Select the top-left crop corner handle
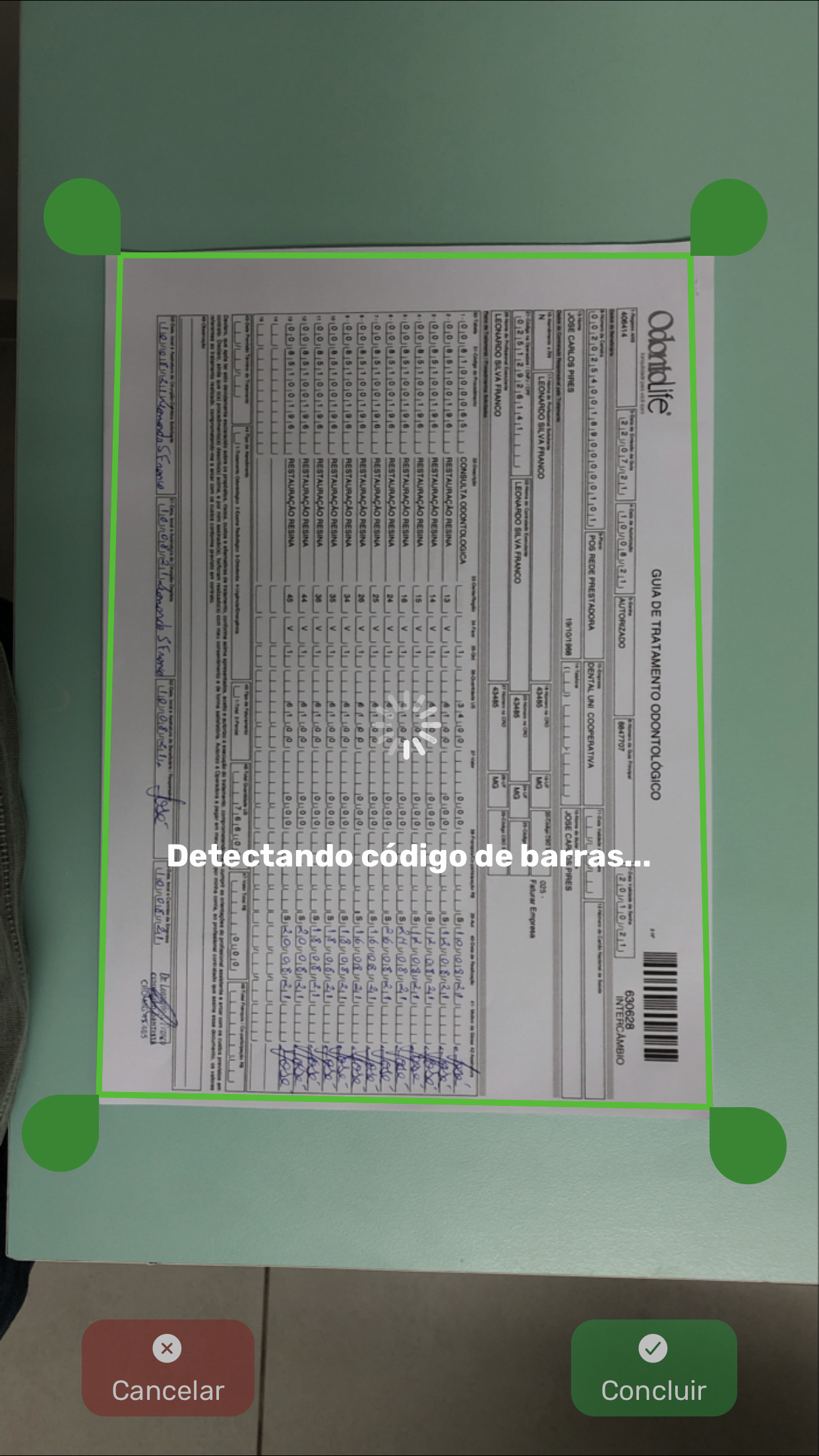 [82, 217]
